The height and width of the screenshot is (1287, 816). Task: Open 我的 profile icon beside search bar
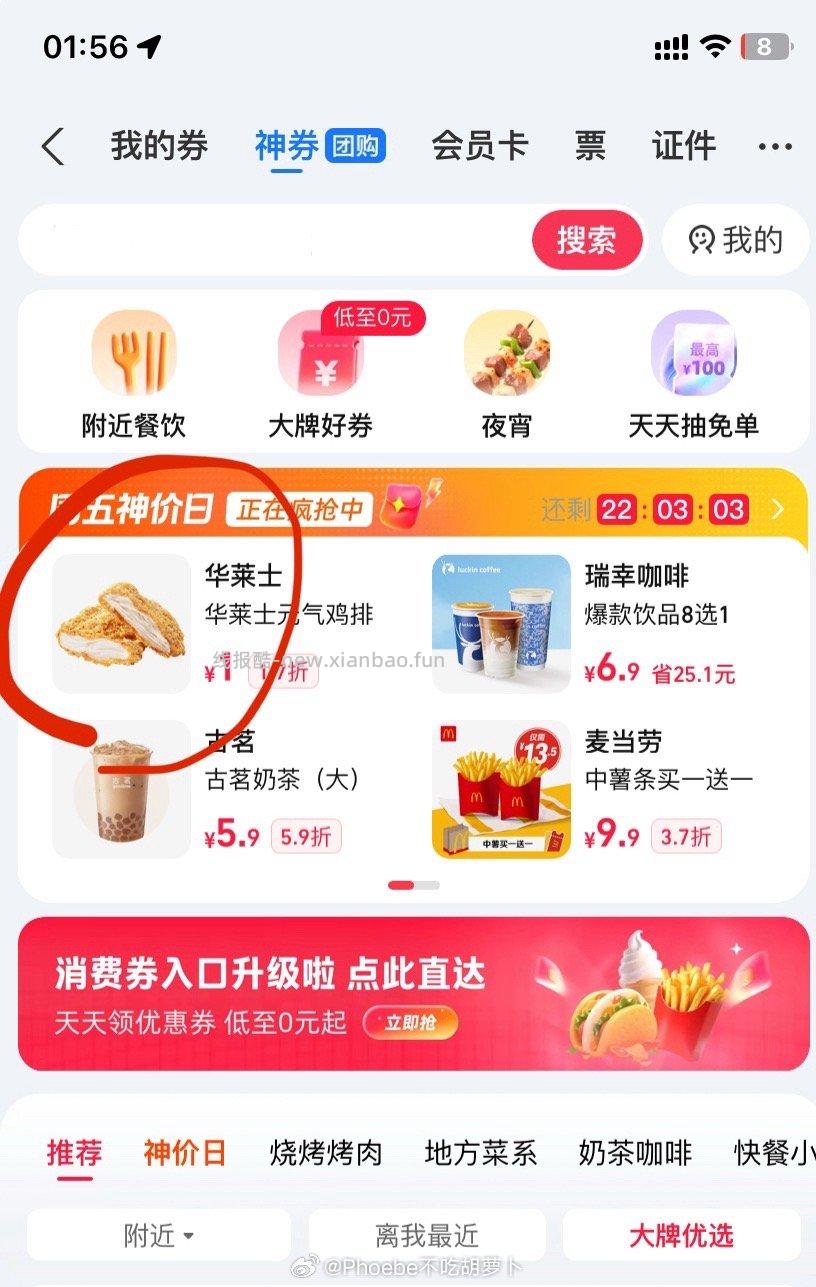click(x=736, y=240)
